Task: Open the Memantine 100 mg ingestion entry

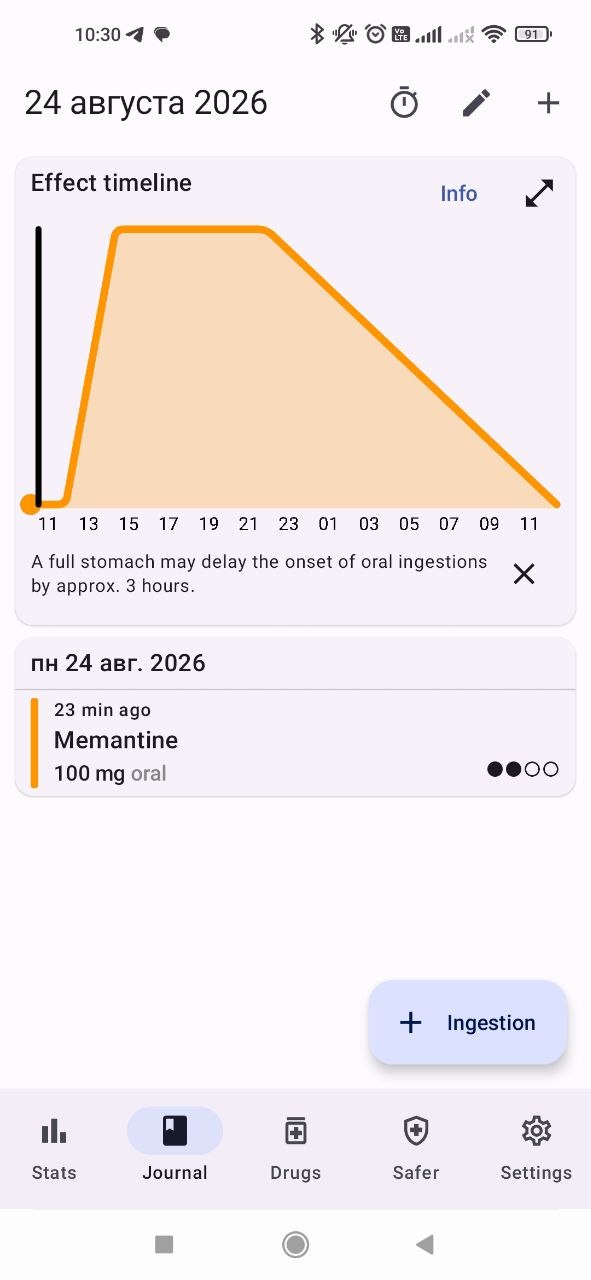Action: [295, 743]
